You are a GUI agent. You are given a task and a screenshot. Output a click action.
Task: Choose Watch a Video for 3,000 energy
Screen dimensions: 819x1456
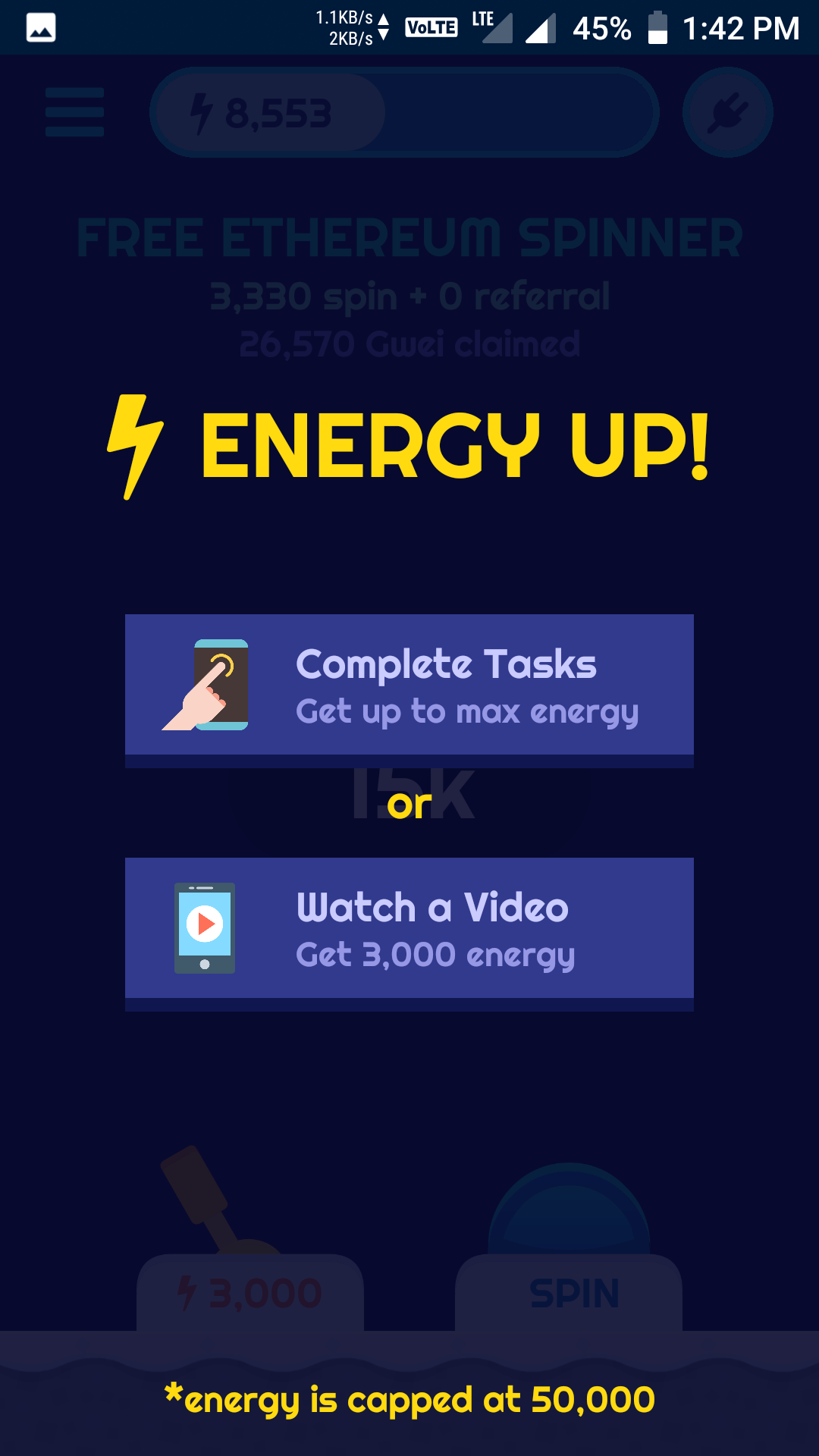(x=409, y=928)
